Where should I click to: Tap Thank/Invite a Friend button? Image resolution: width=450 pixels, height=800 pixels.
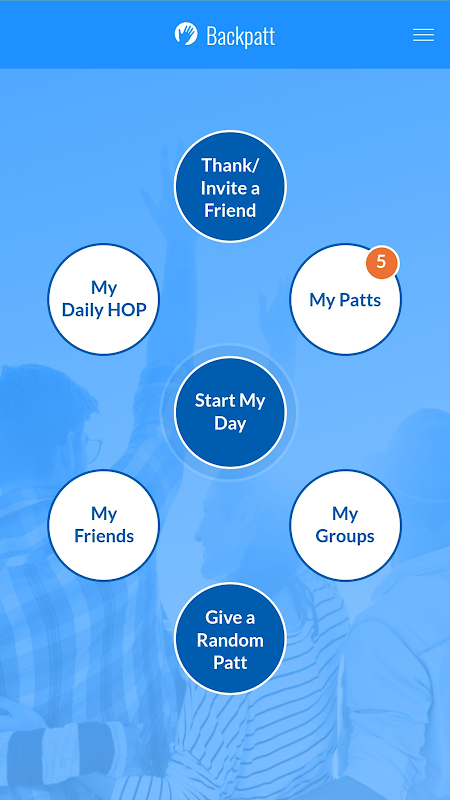pos(230,186)
